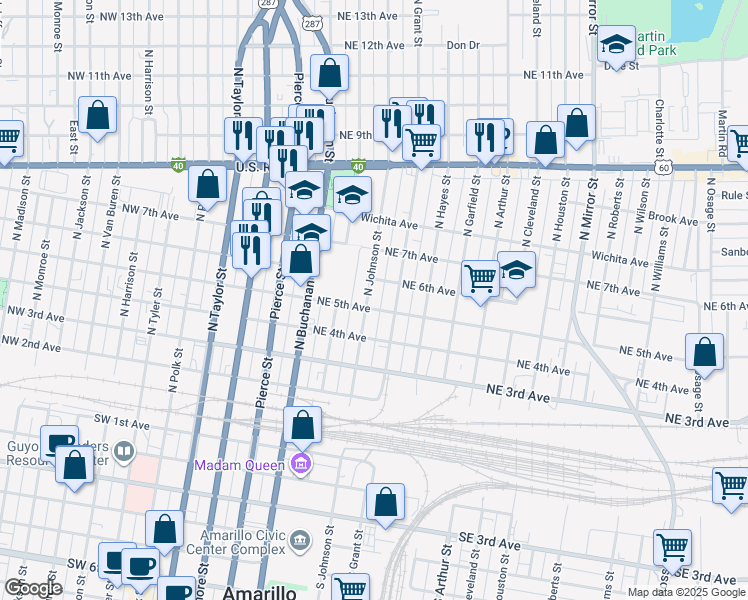
Task: Tap the grocery cart marker near SE 3rd Ave
Action: [x=673, y=548]
